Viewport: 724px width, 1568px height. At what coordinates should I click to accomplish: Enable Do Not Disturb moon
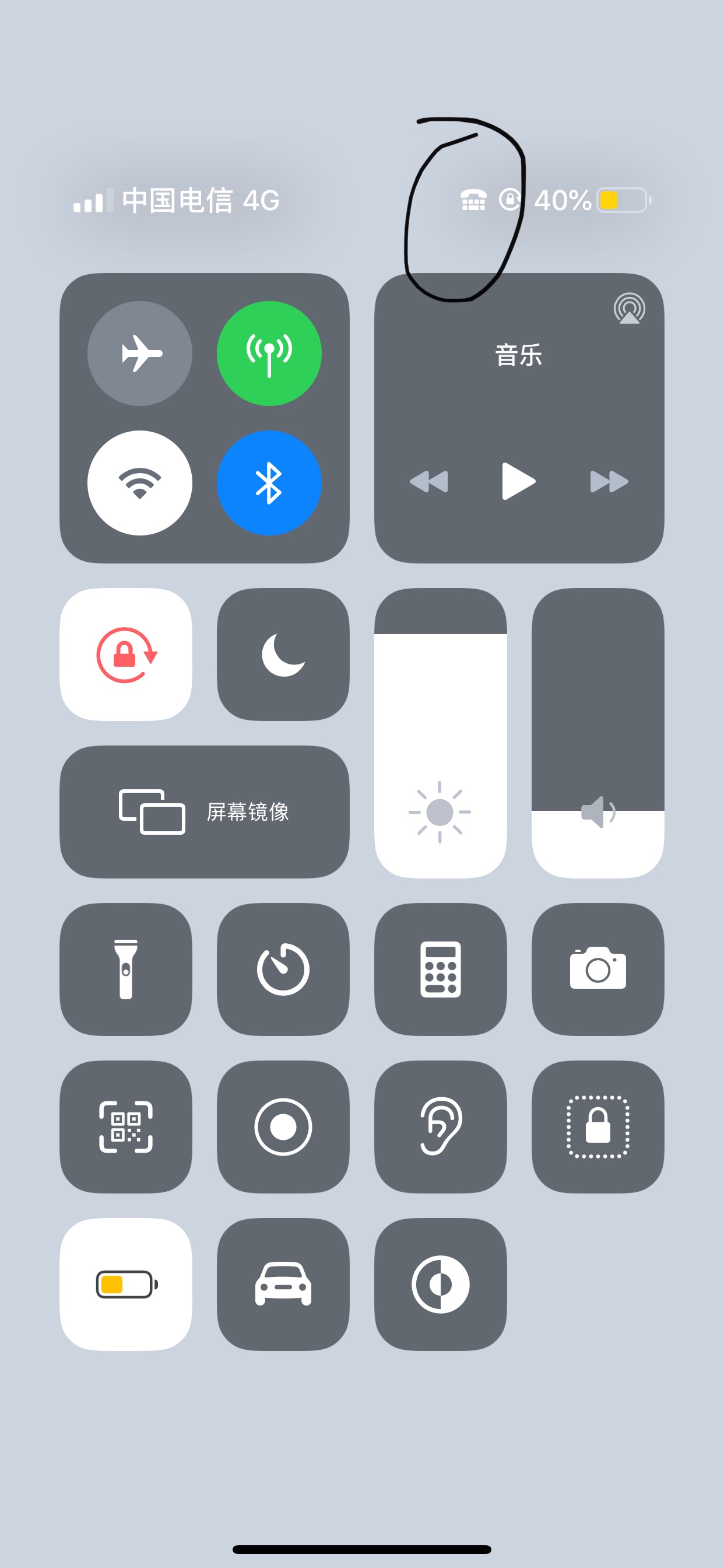coord(283,654)
